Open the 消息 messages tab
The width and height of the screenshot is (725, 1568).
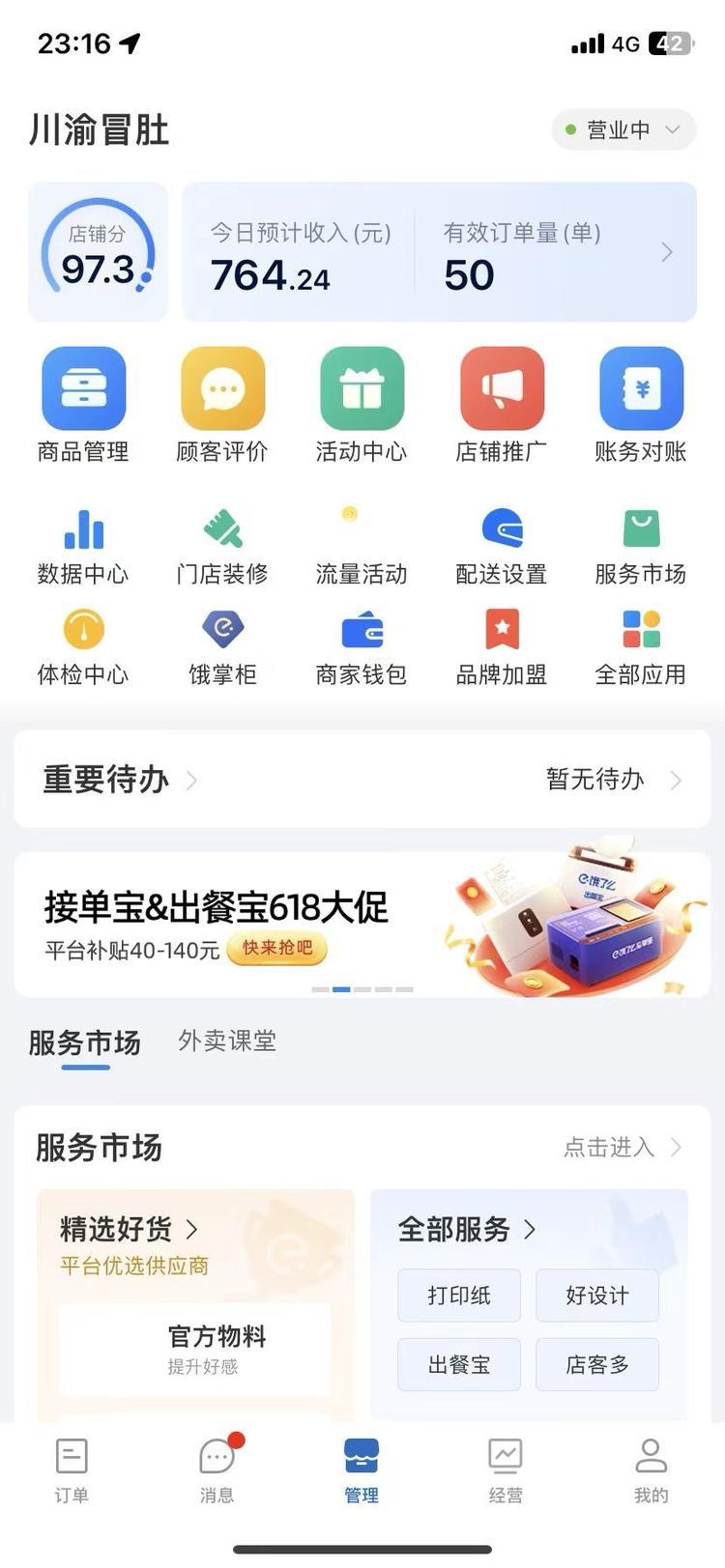coord(217,1470)
